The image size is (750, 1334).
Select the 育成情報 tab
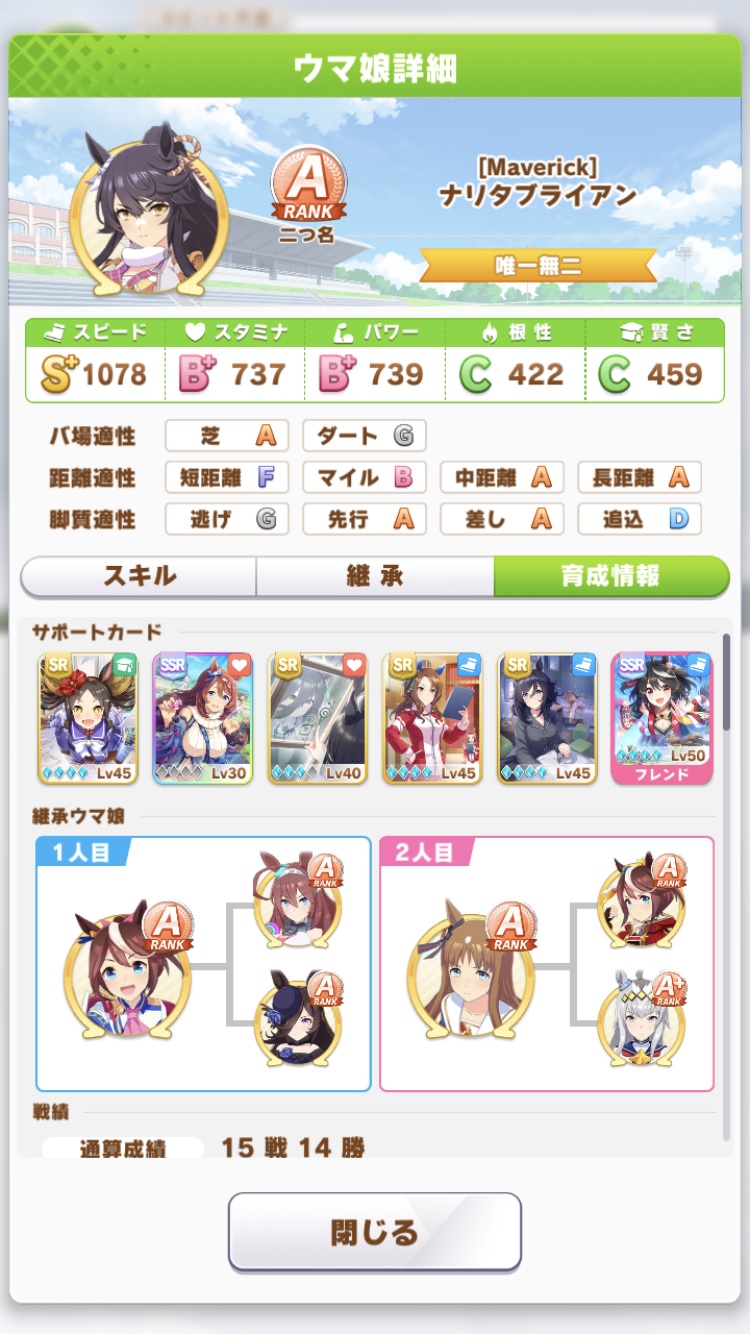[x=610, y=576]
